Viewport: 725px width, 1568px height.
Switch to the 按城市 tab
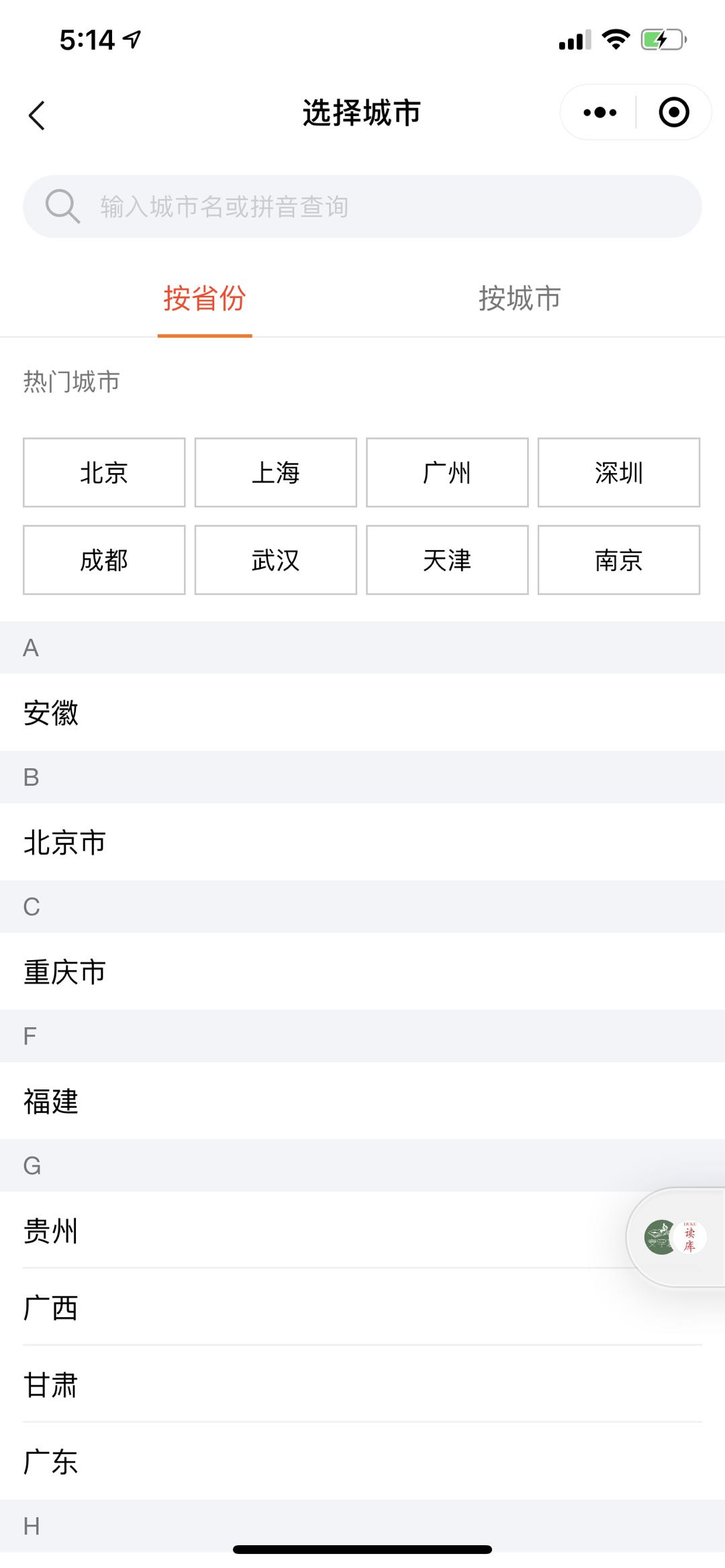tap(520, 299)
